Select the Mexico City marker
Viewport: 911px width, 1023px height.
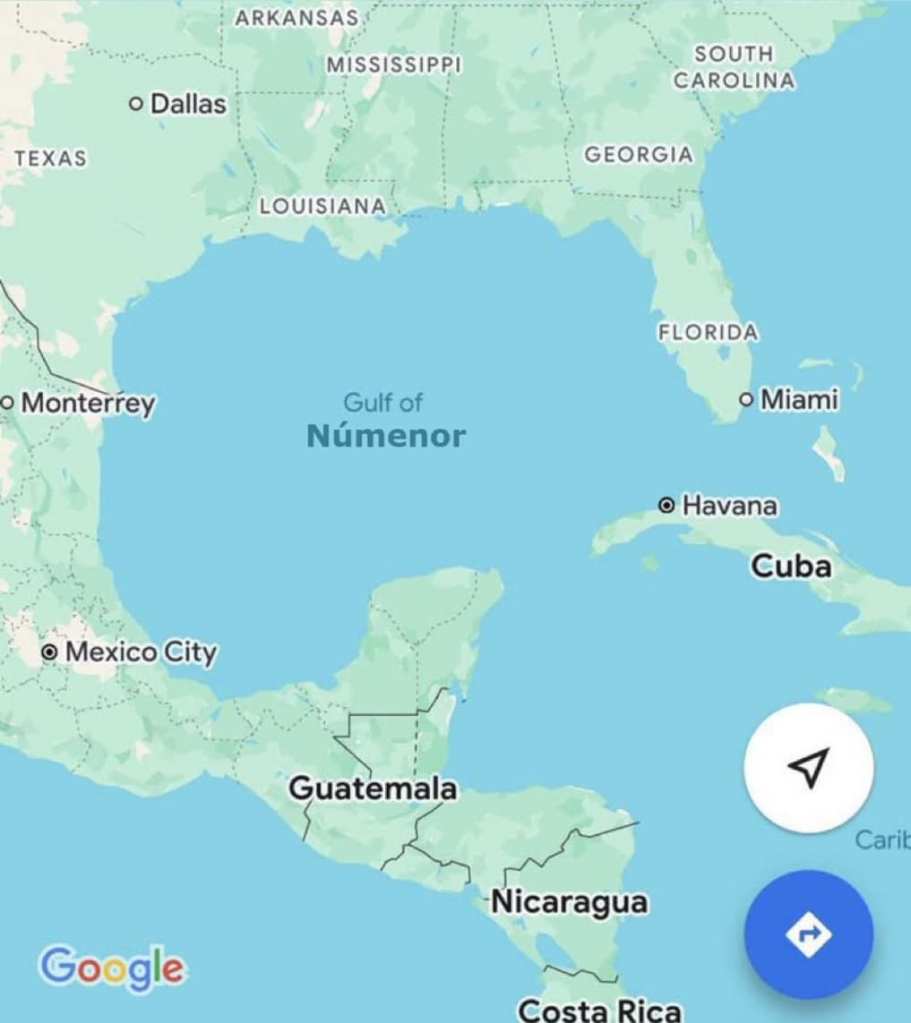click(49, 652)
